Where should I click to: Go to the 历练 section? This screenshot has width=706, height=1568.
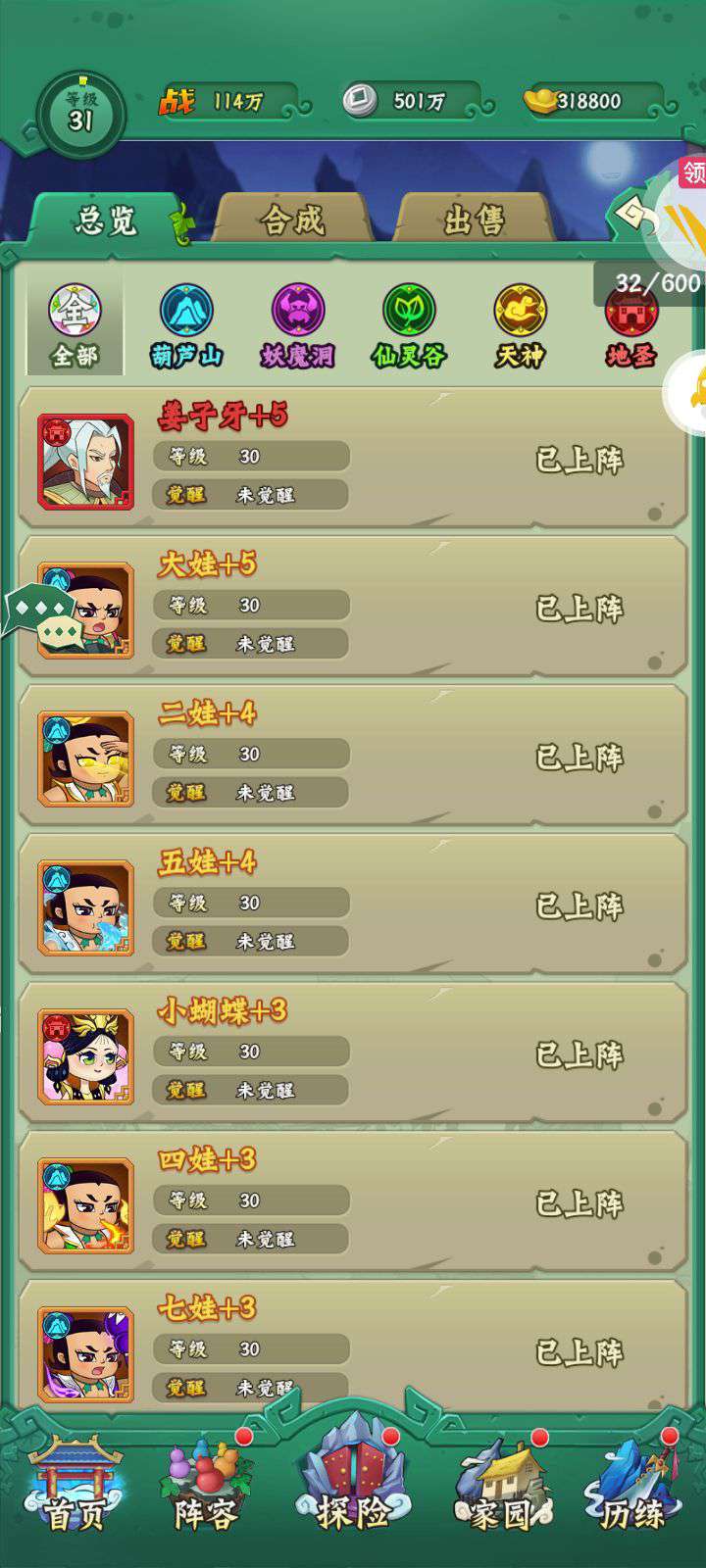632,1490
